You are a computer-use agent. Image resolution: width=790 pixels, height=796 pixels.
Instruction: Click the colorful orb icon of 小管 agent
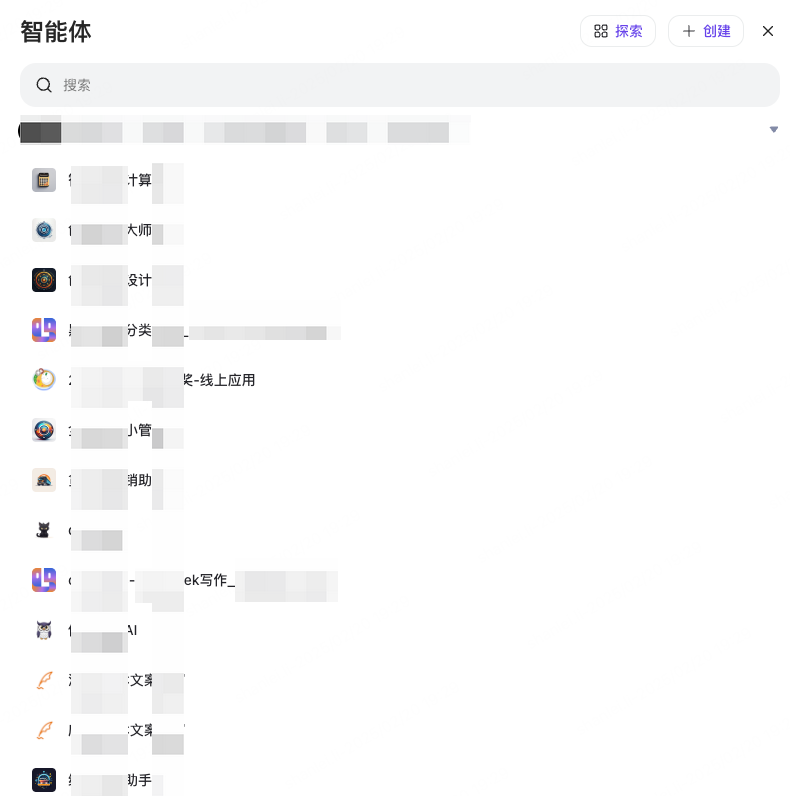[44, 430]
